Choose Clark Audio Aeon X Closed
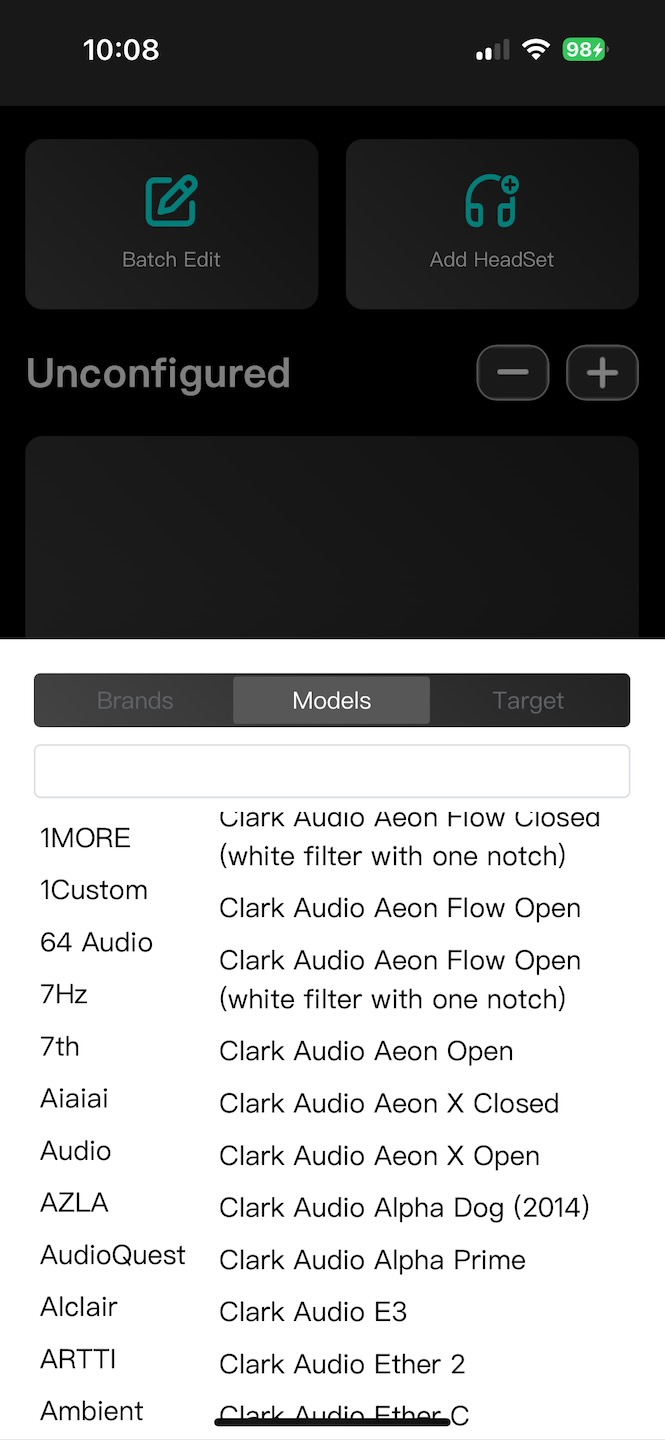The height and width of the screenshot is (1440, 665). 389,1103
